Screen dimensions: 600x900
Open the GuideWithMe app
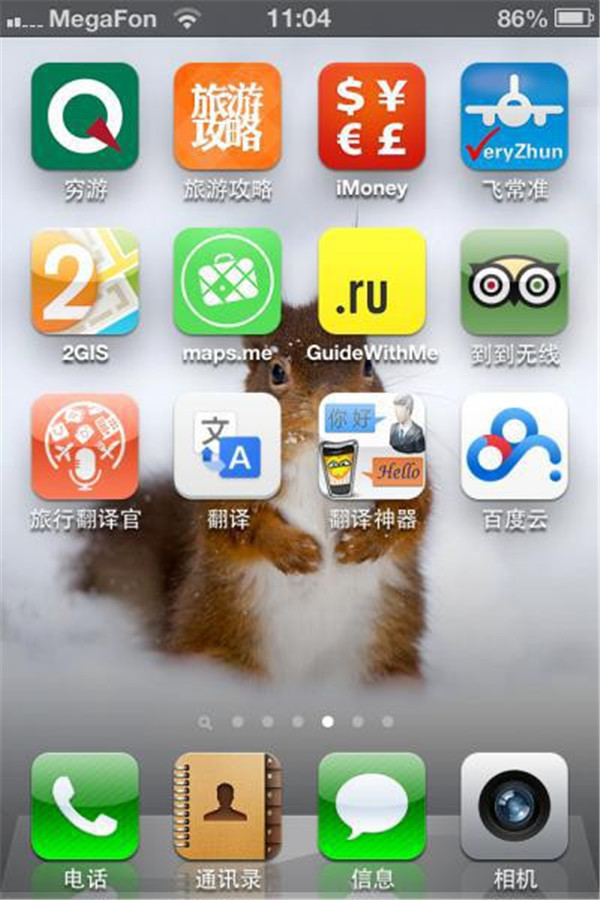[372, 281]
